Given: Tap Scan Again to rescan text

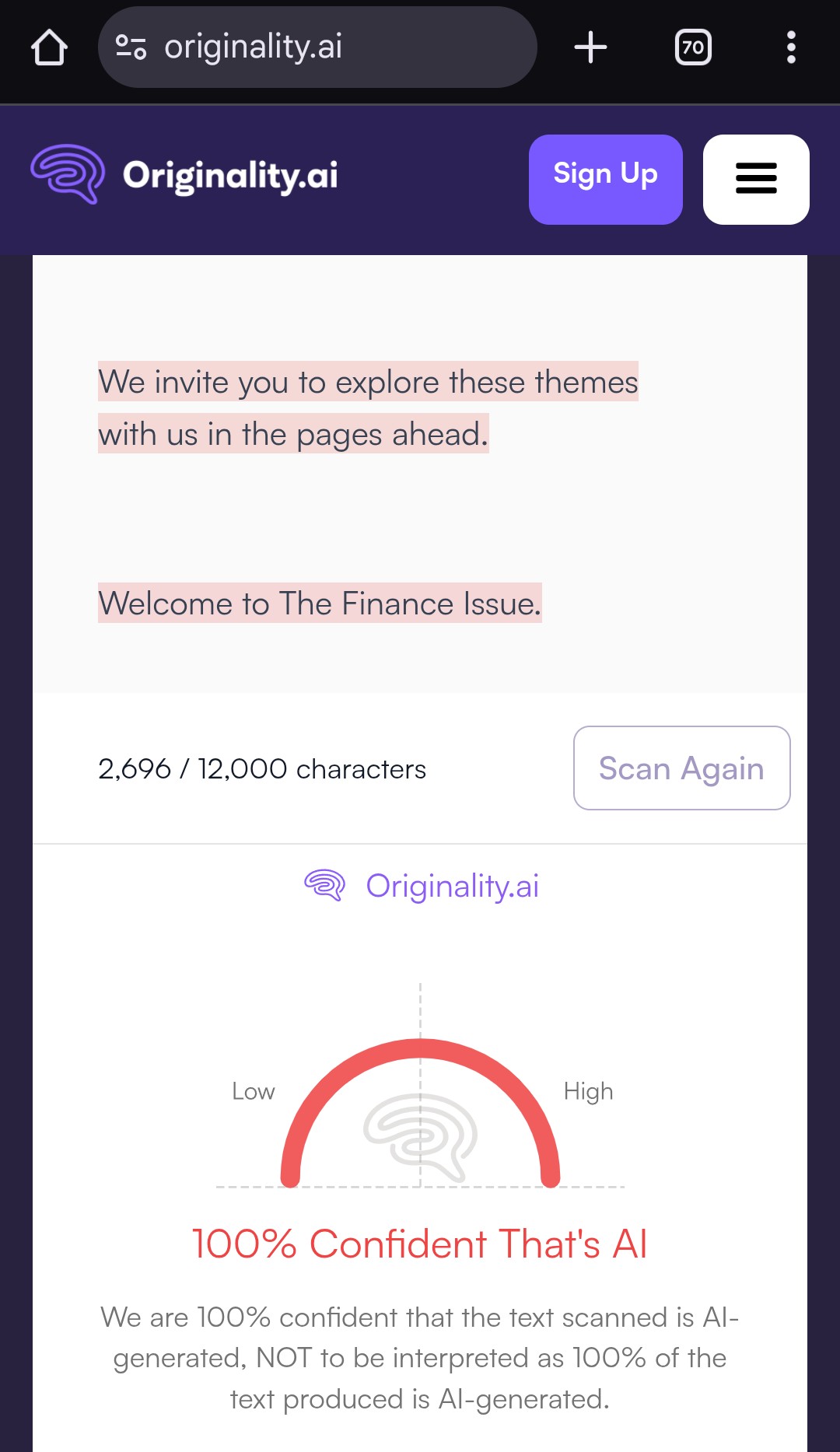Looking at the screenshot, I should [681, 768].
